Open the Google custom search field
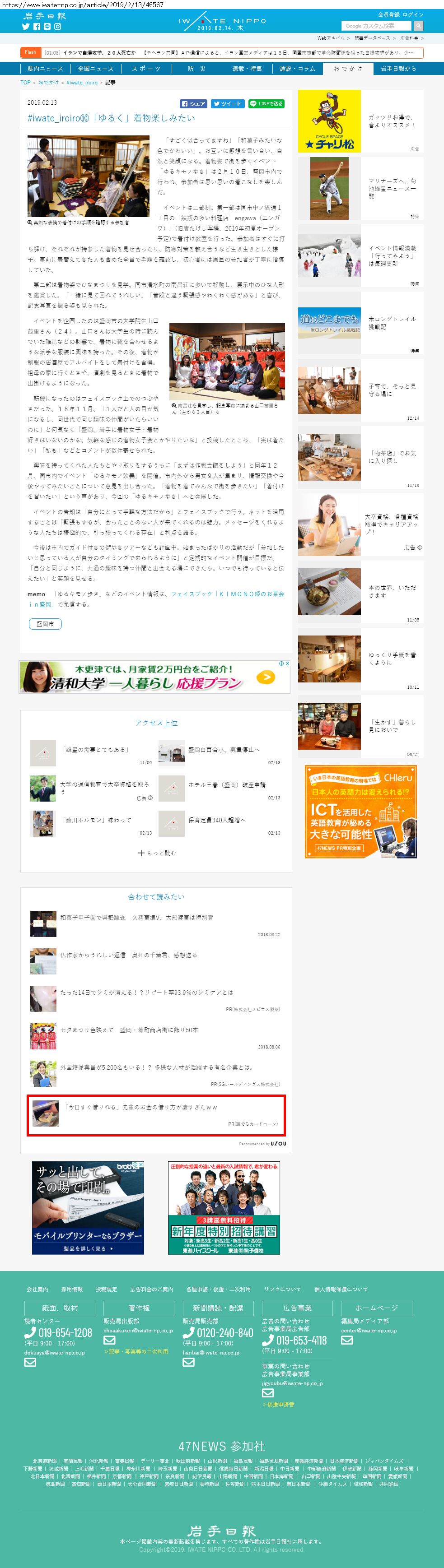This screenshot has width=444, height=1568. tap(377, 26)
